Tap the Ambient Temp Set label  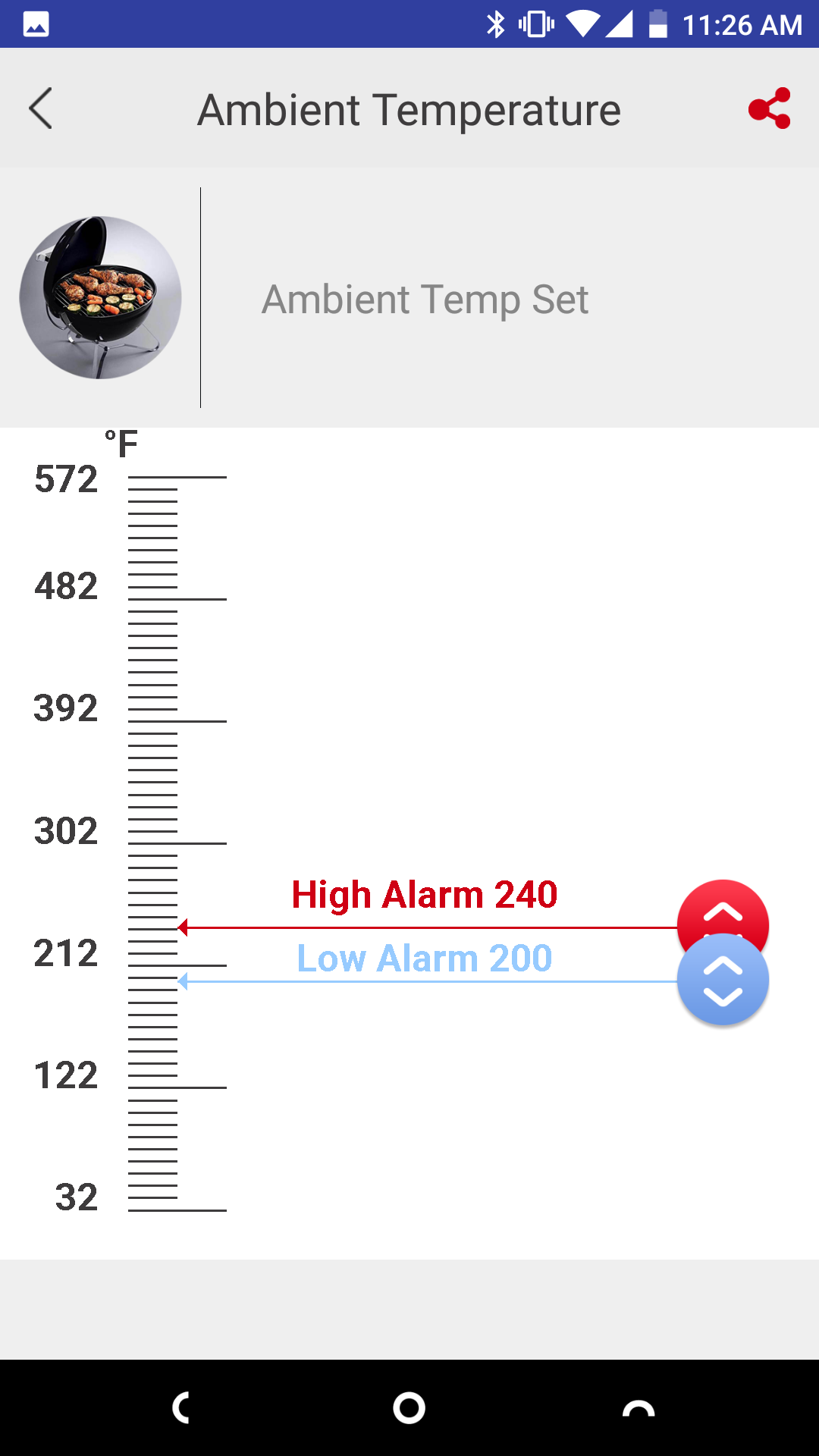[425, 298]
